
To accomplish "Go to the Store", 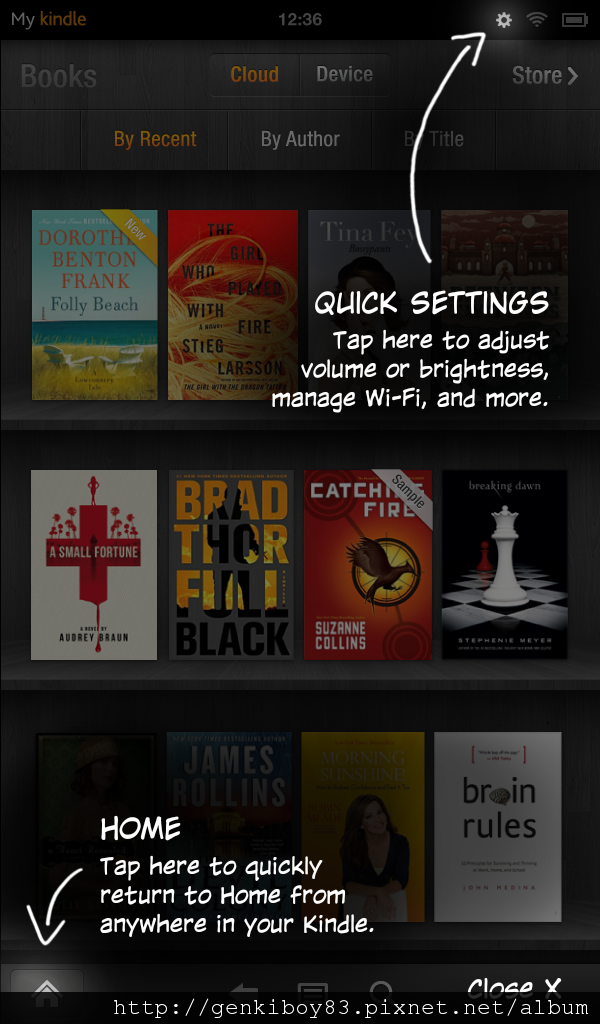I will pyautogui.click(x=545, y=76).
